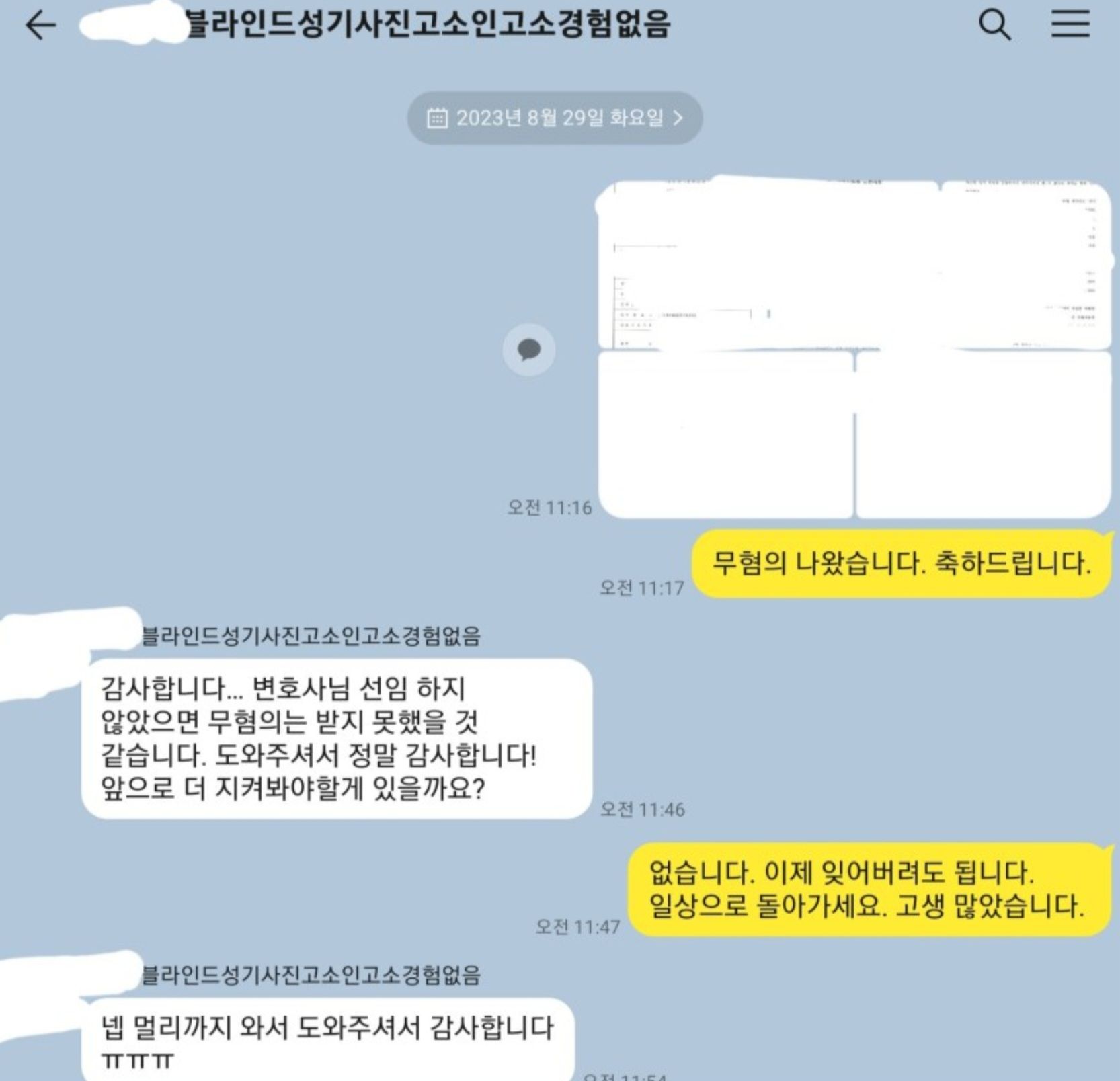Open the chat room menu
Viewport: 1120px width, 1081px height.
coord(1070,24)
